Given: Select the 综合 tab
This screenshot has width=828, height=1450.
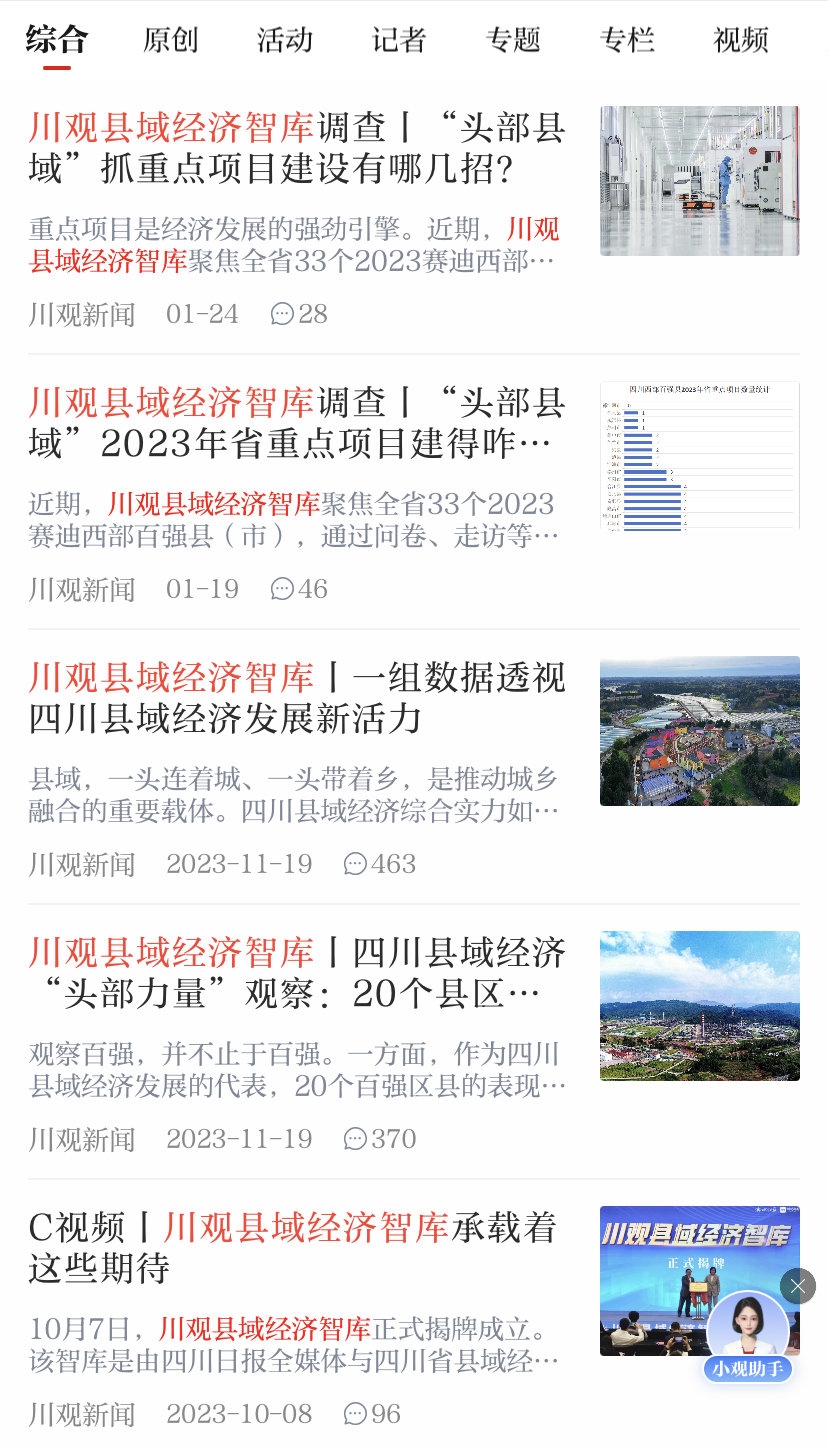Looking at the screenshot, I should pyautogui.click(x=57, y=40).
